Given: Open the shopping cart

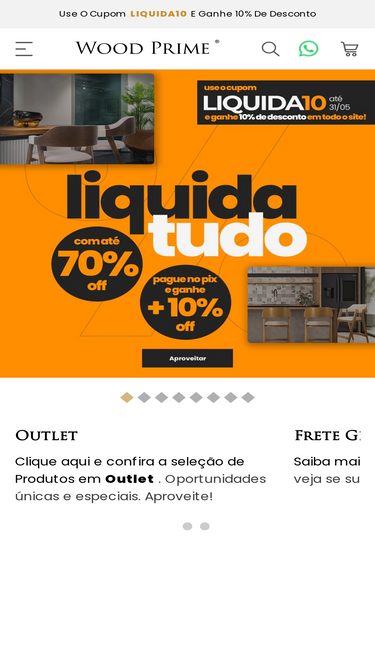Looking at the screenshot, I should tap(349, 49).
